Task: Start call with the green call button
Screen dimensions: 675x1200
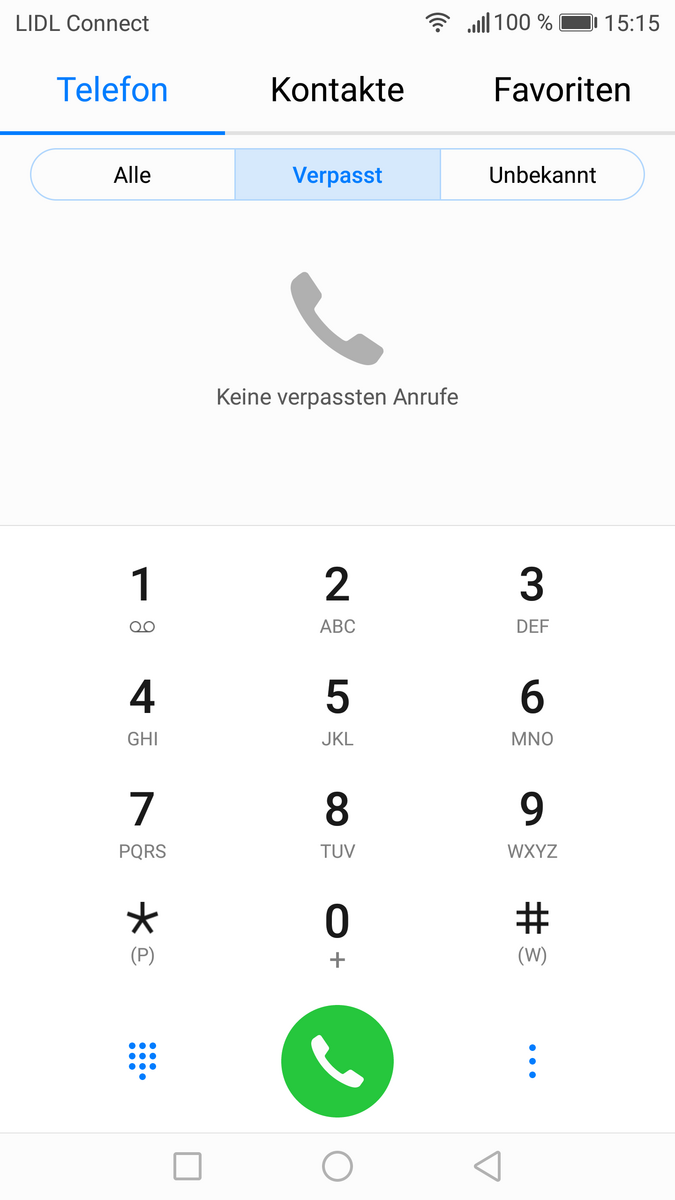Action: [337, 1061]
